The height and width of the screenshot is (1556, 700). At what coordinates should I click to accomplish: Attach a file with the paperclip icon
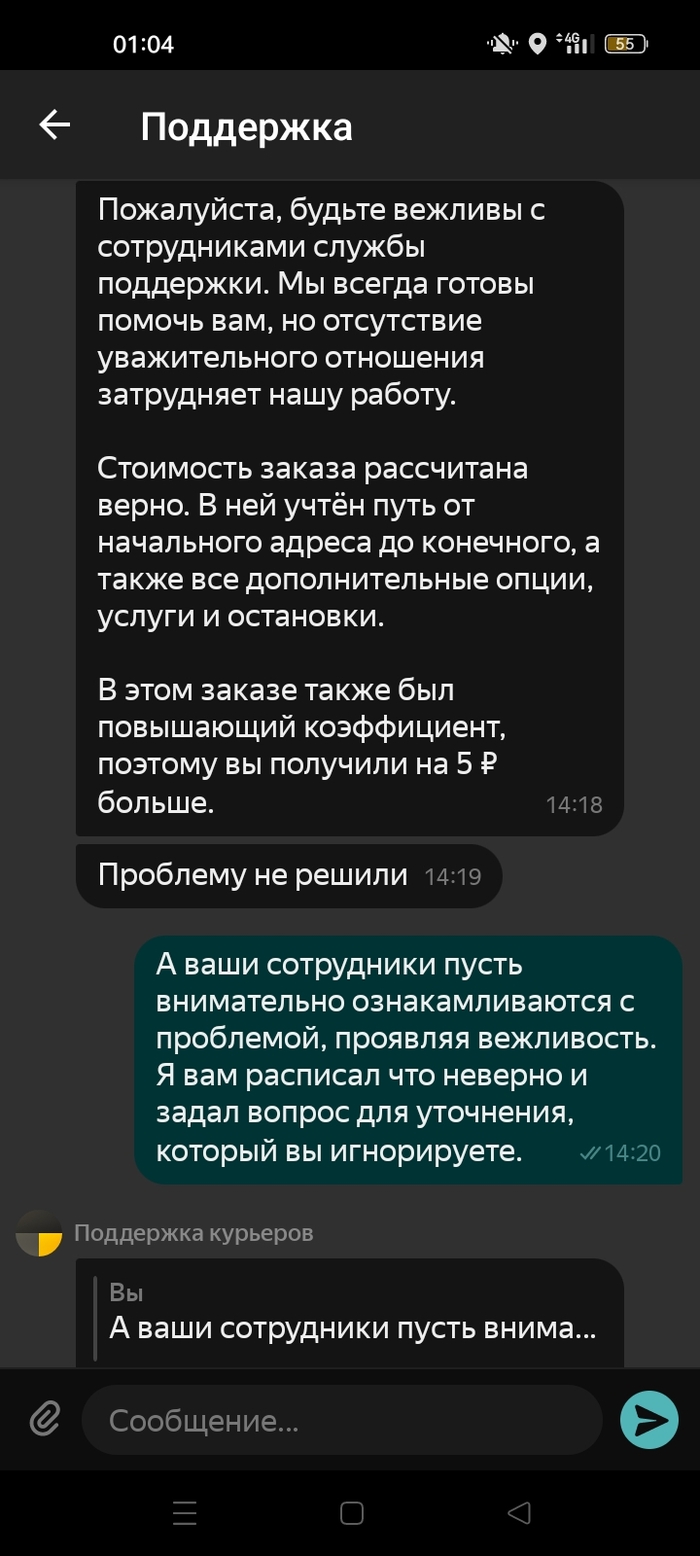(44, 1419)
